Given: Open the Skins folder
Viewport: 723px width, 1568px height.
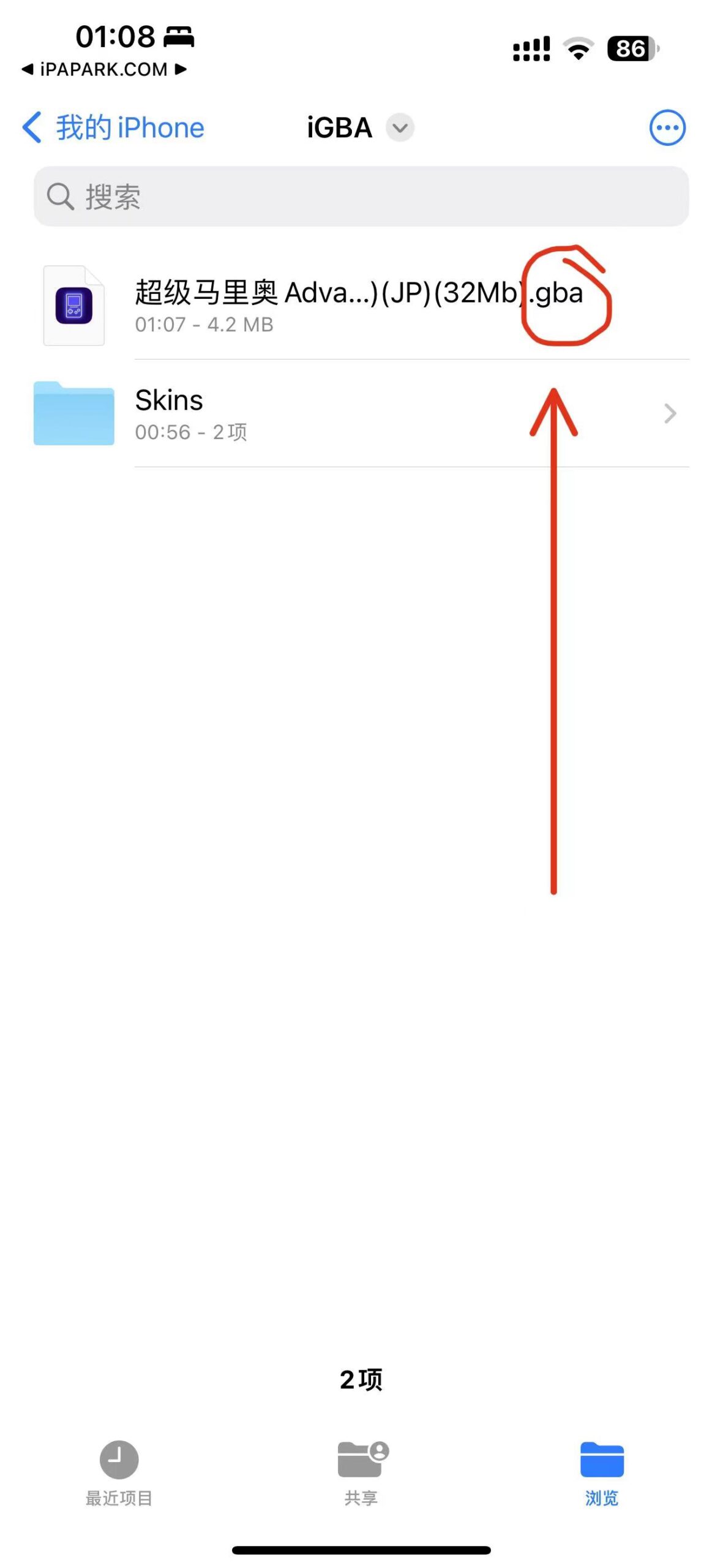Looking at the screenshot, I should point(361,413).
